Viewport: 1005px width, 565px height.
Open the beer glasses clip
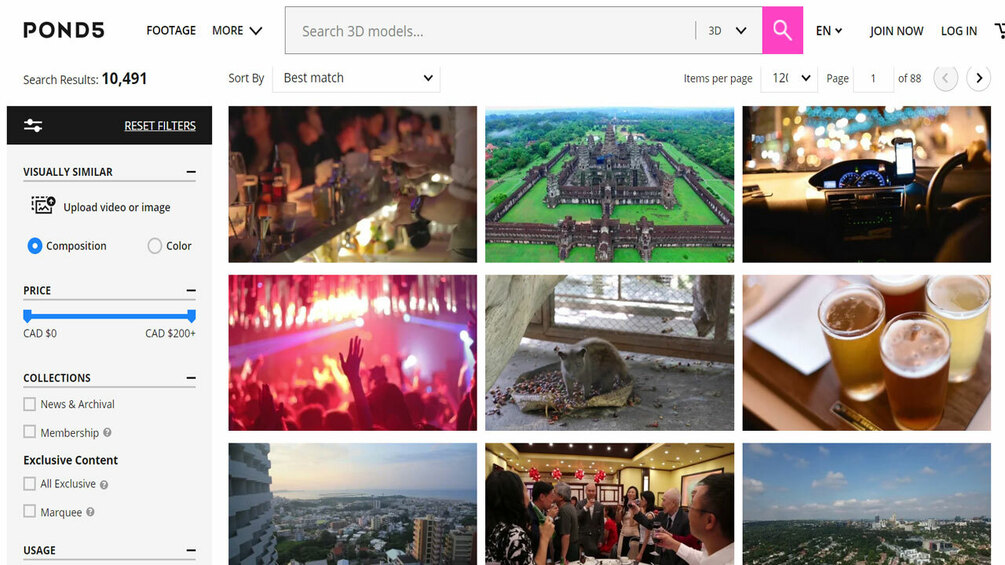coord(866,352)
